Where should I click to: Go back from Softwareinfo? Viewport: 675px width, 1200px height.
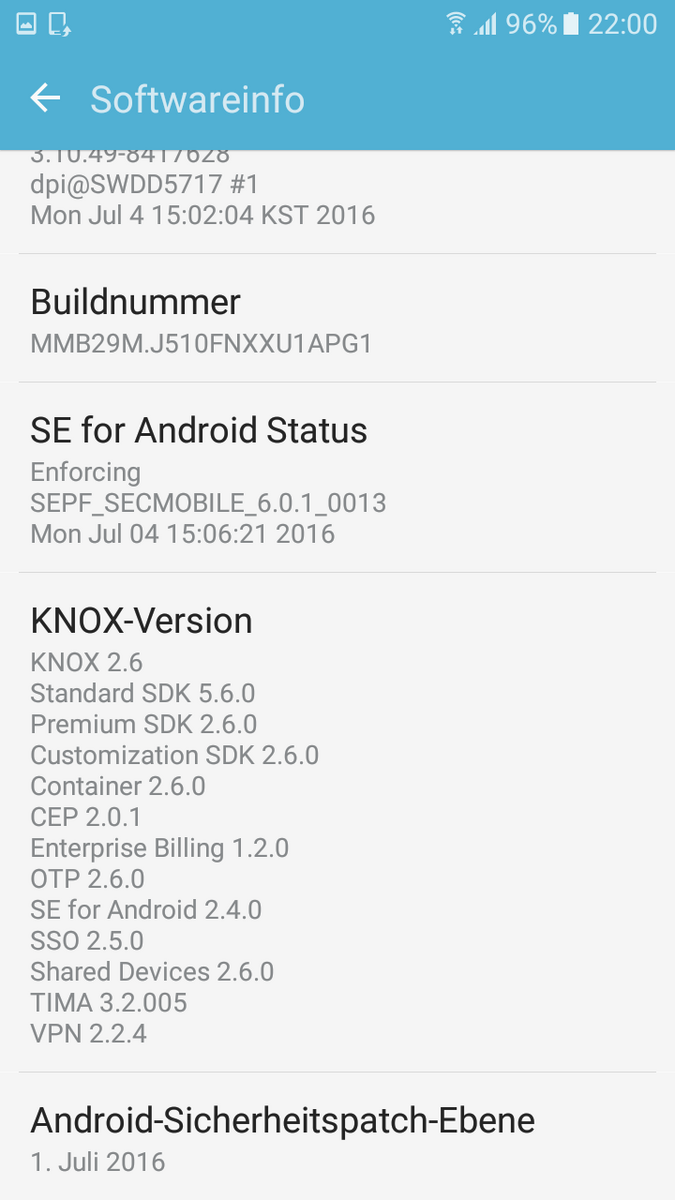(46, 98)
